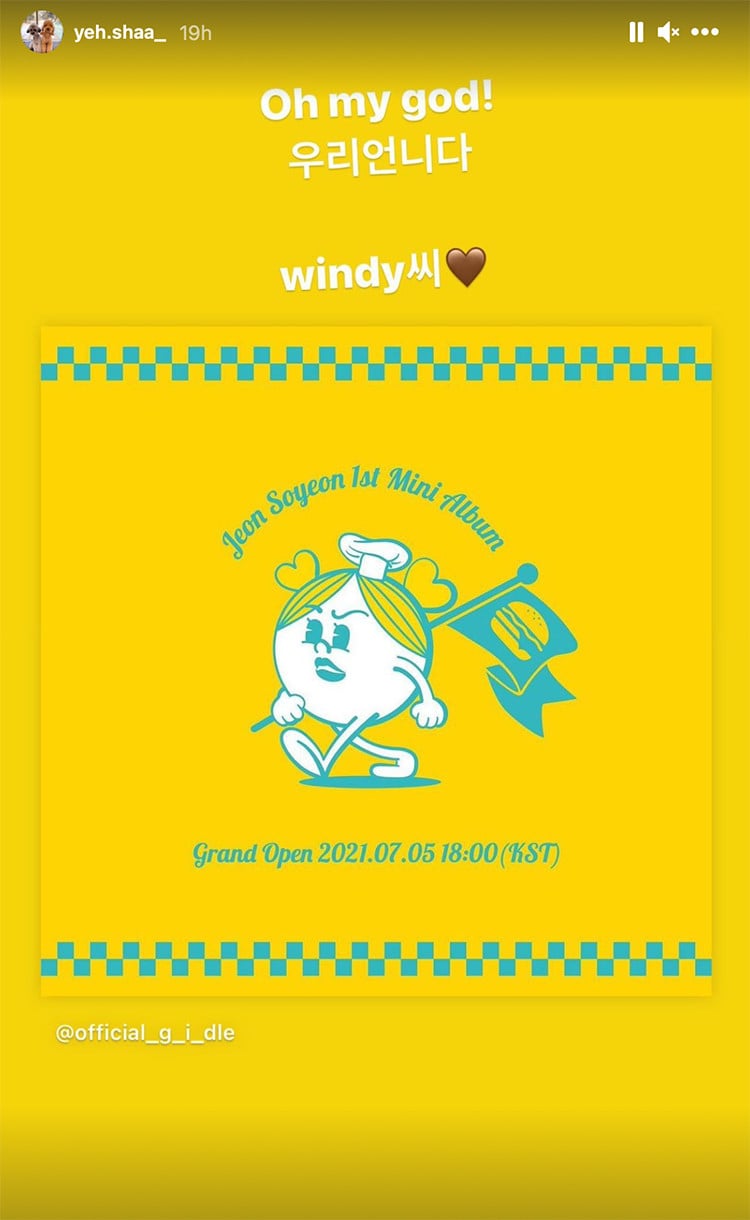
Task: Open the three-dot options menu
Action: (705, 33)
